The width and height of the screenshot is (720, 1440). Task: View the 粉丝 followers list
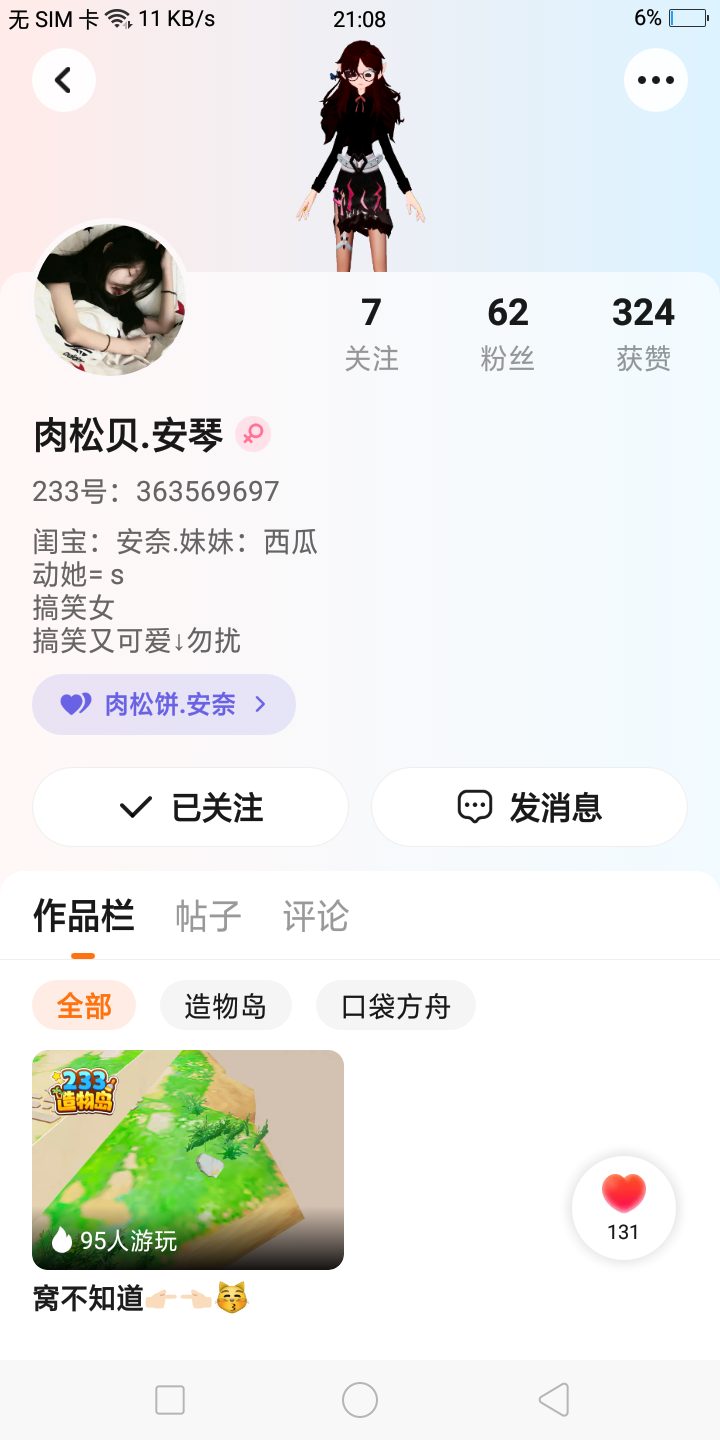point(507,333)
